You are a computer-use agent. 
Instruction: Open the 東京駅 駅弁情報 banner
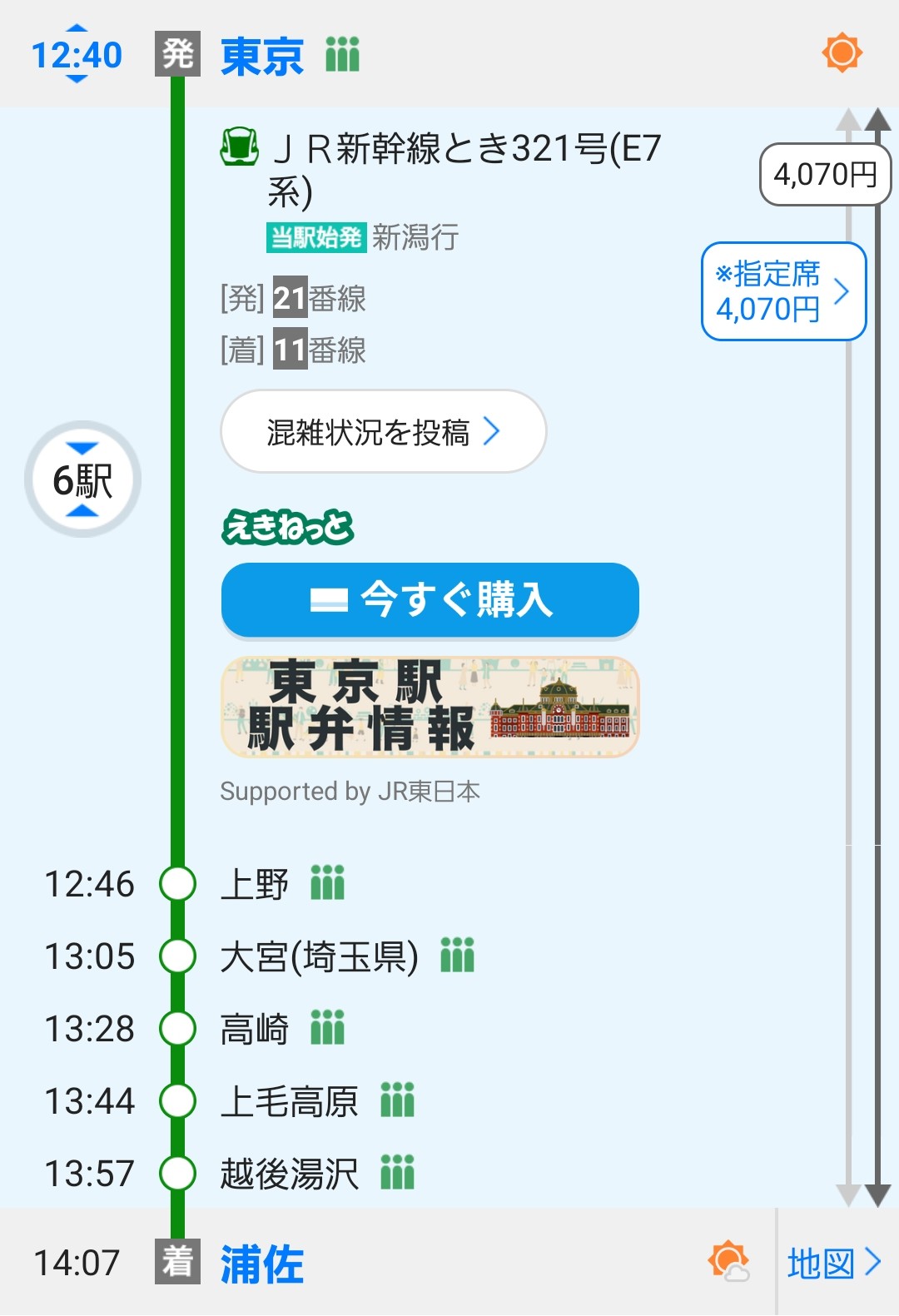(430, 707)
